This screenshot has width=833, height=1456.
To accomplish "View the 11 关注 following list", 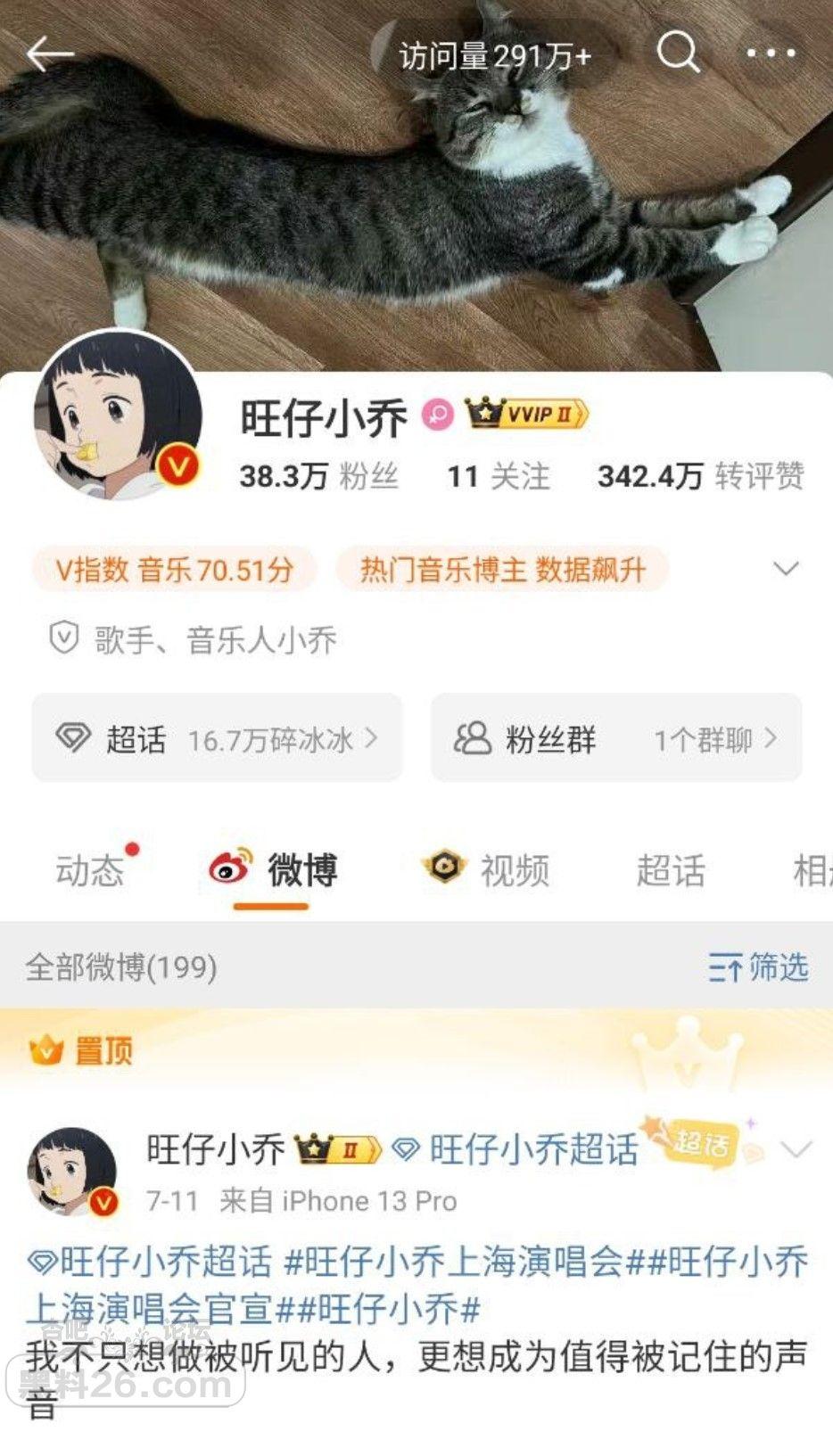I will click(498, 476).
